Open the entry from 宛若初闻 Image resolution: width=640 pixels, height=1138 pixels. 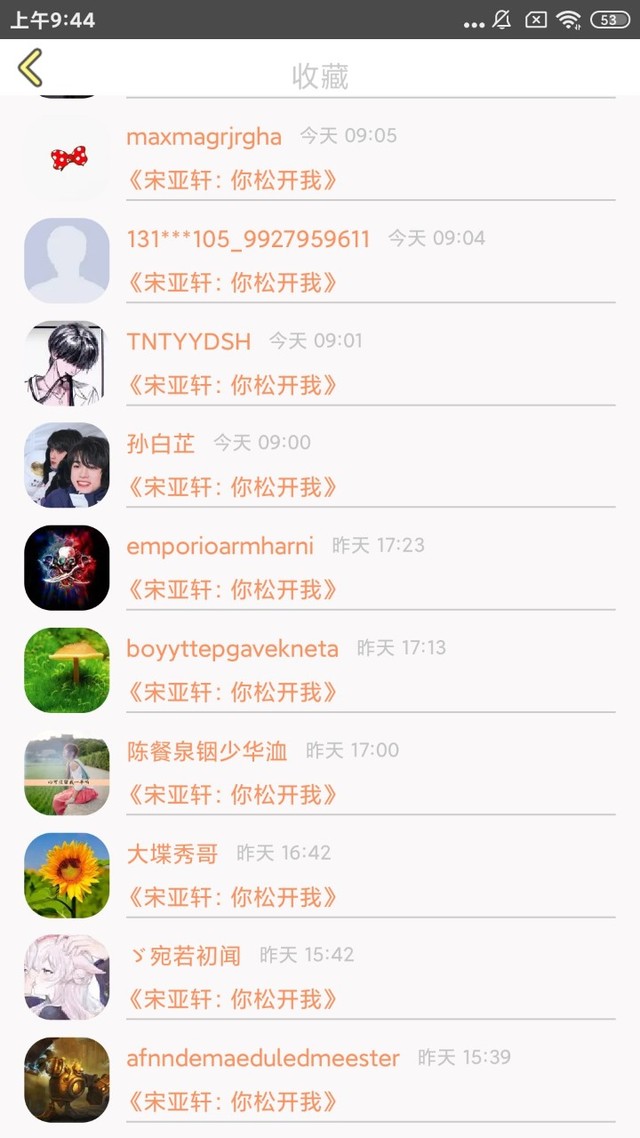point(320,976)
